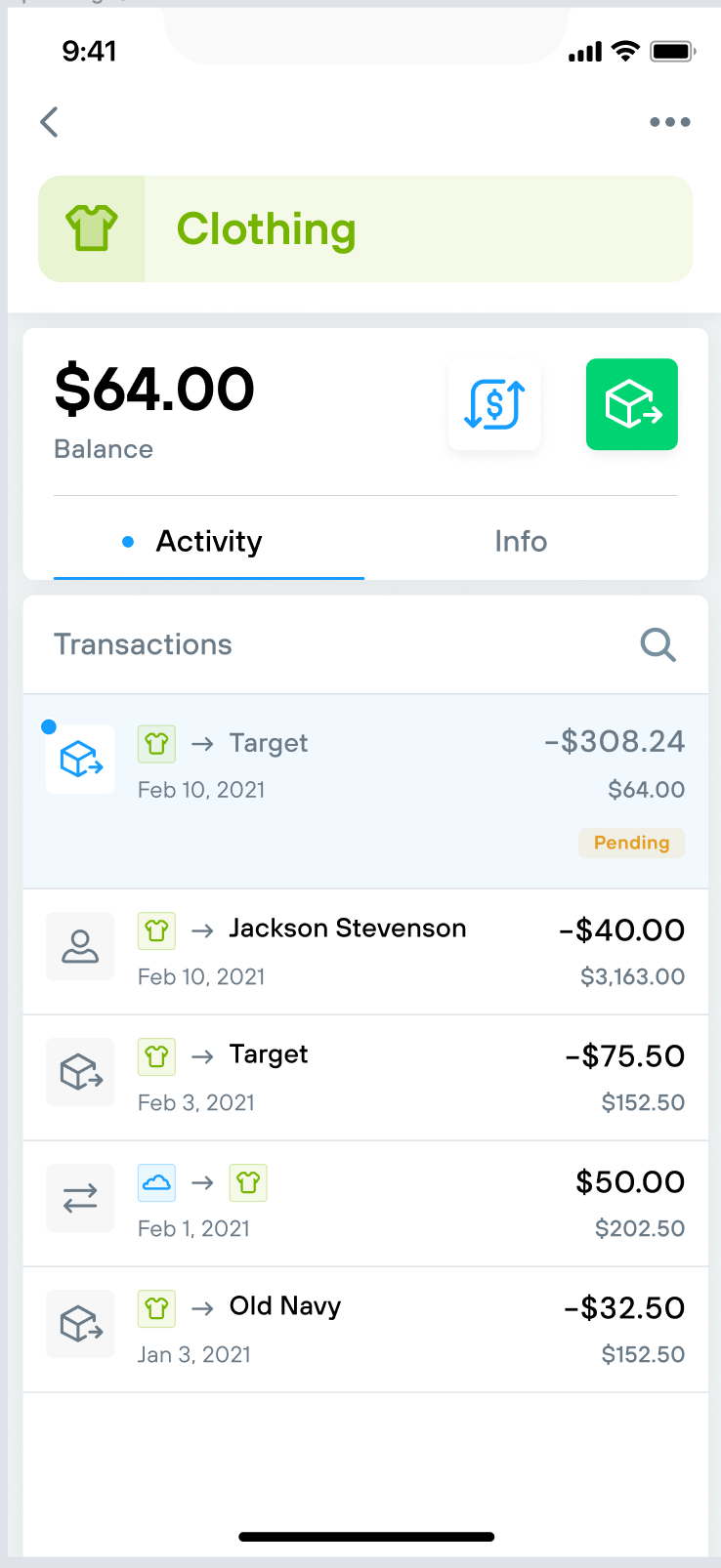Switch to the Info tab
721x1568 pixels.
pyautogui.click(x=521, y=541)
